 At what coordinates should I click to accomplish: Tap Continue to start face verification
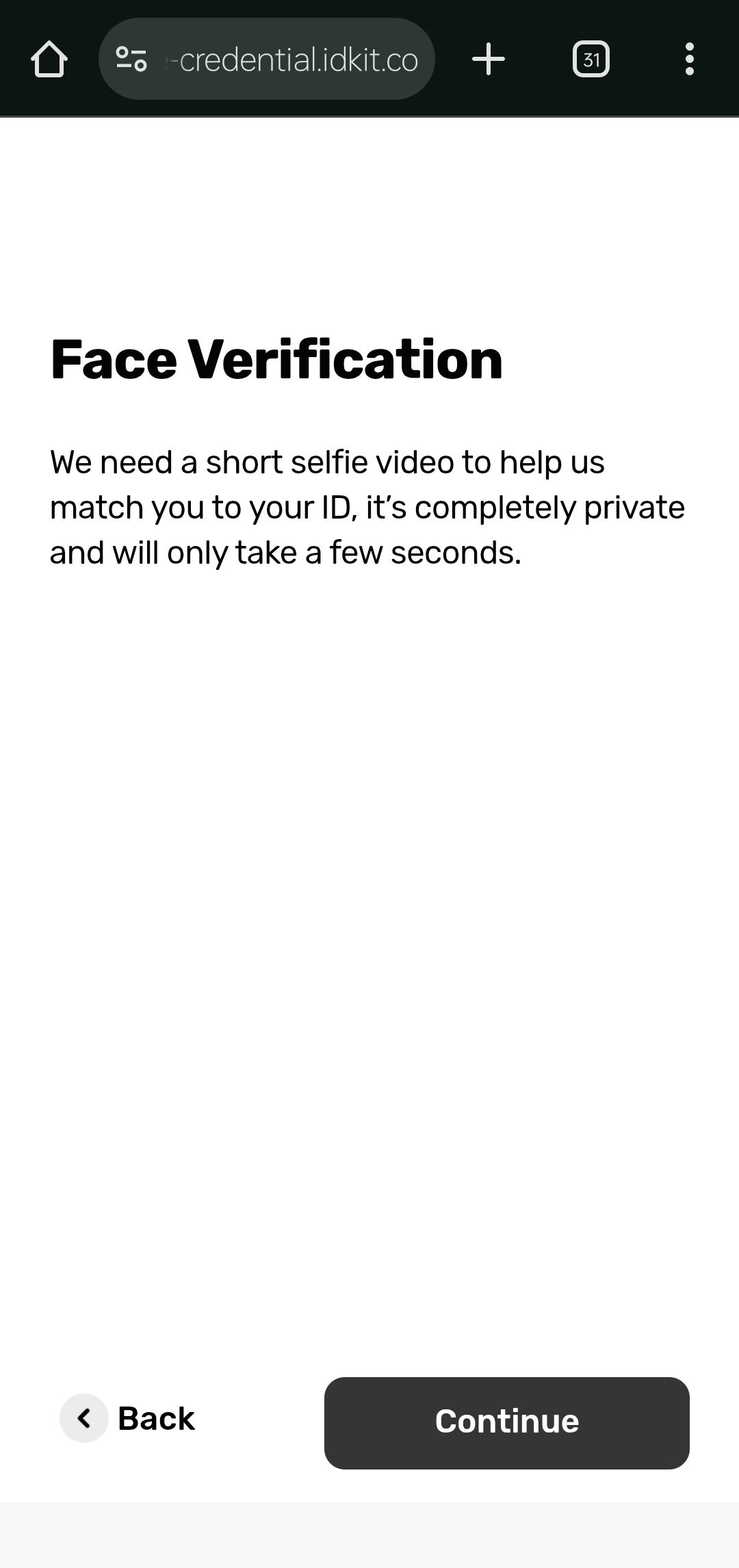[506, 1422]
